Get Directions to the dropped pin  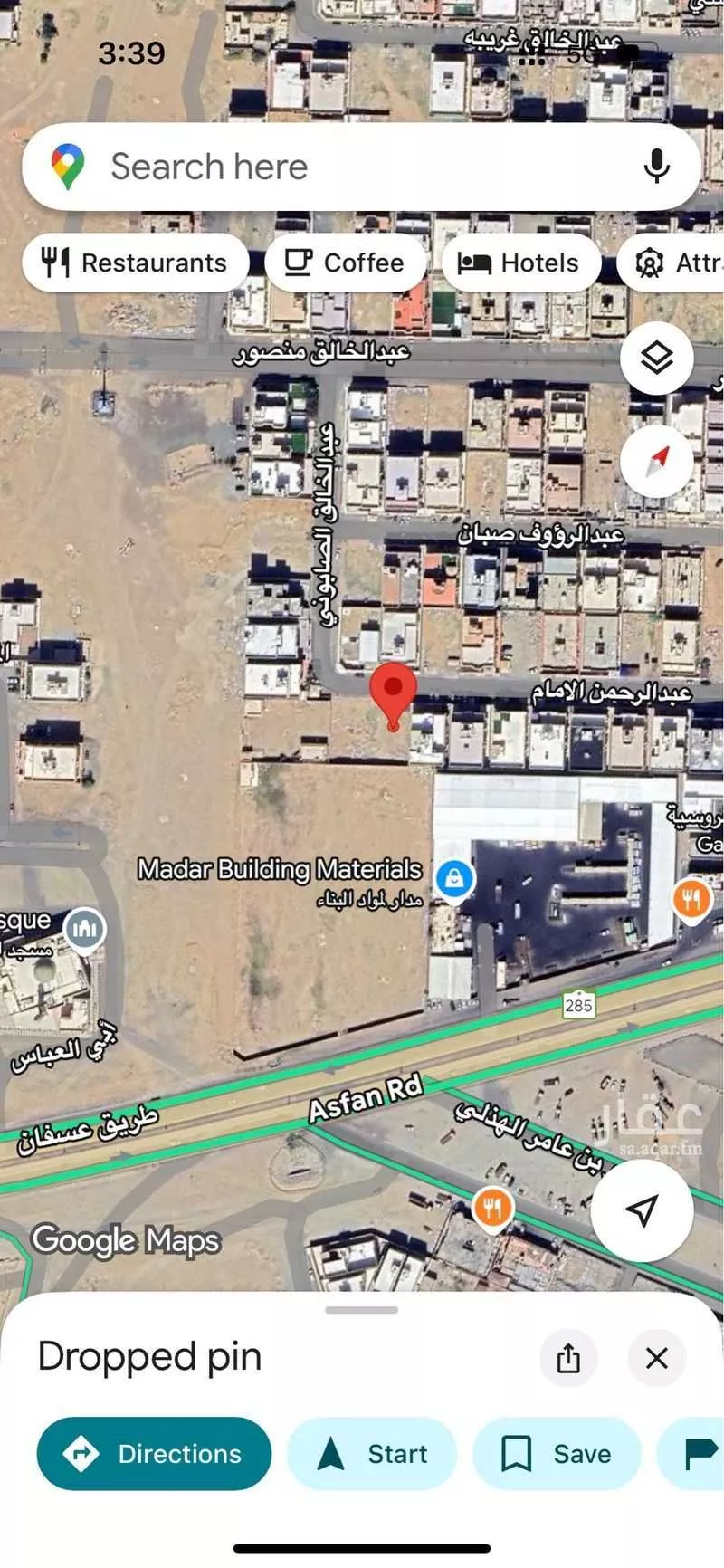click(154, 1454)
